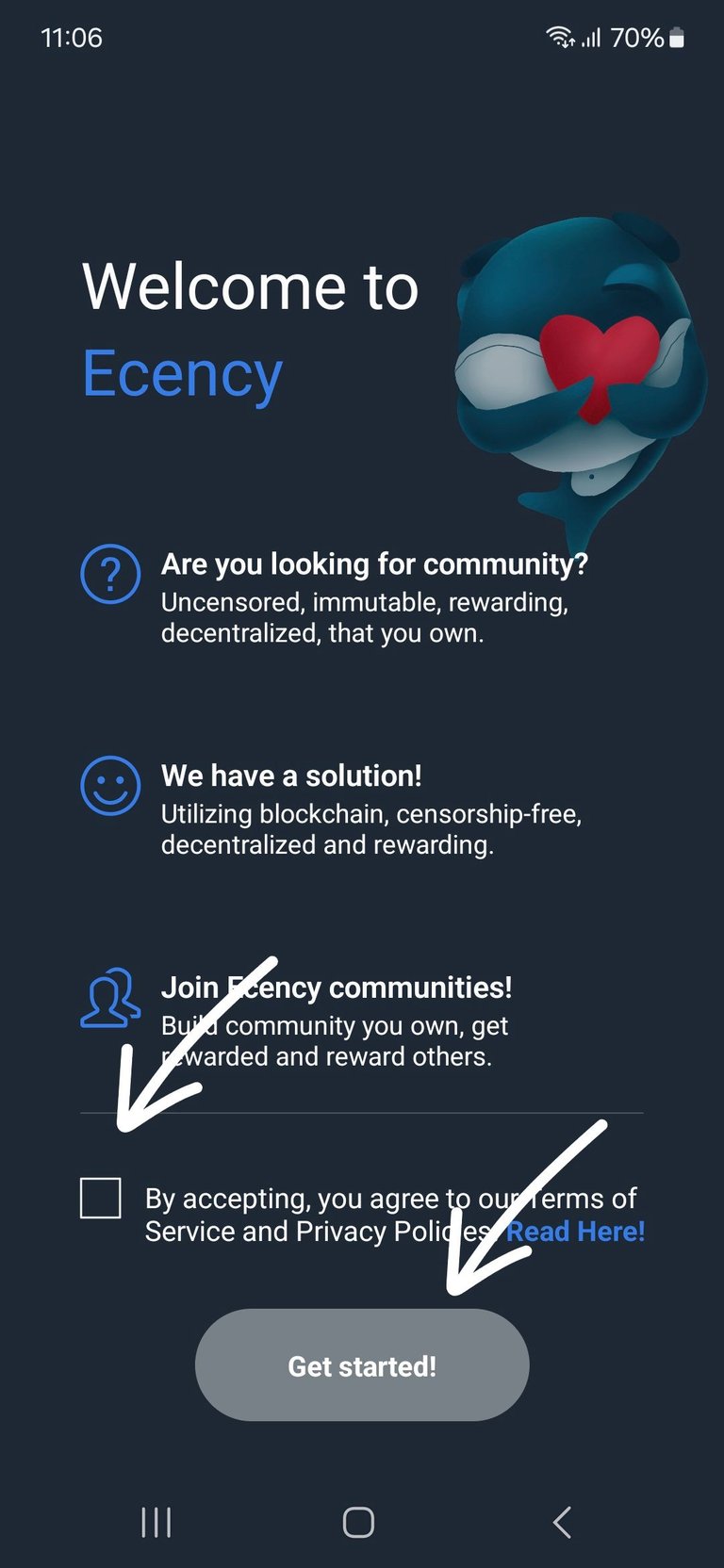Go back with the system back button
724x1568 pixels.
pos(562,1522)
